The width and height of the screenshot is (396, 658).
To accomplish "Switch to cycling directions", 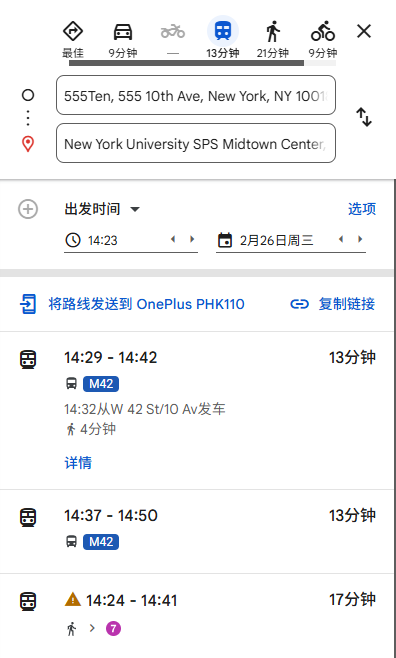I will [x=323, y=39].
